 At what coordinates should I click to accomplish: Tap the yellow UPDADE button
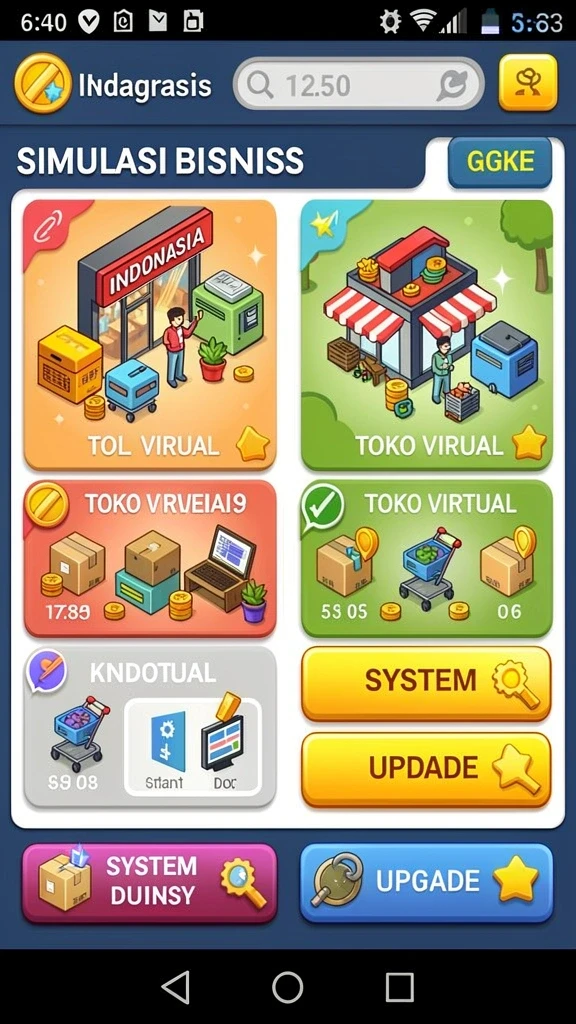[x=426, y=769]
